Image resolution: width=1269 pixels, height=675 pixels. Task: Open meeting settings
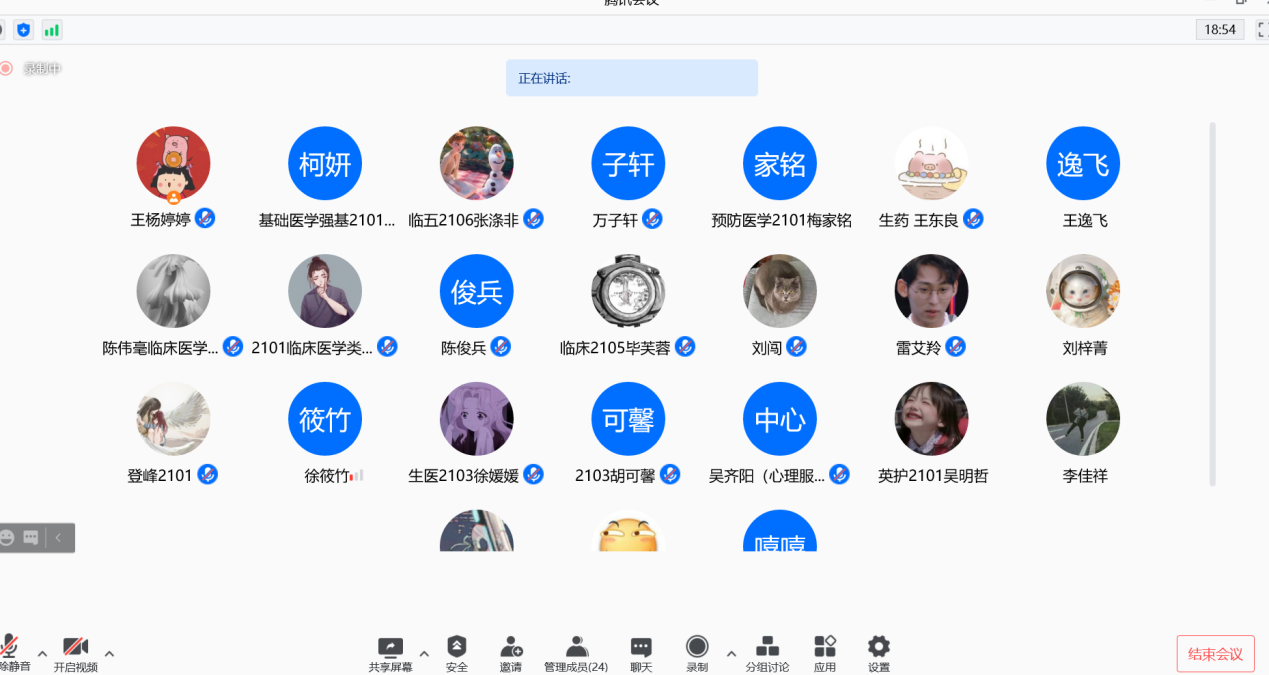click(879, 651)
